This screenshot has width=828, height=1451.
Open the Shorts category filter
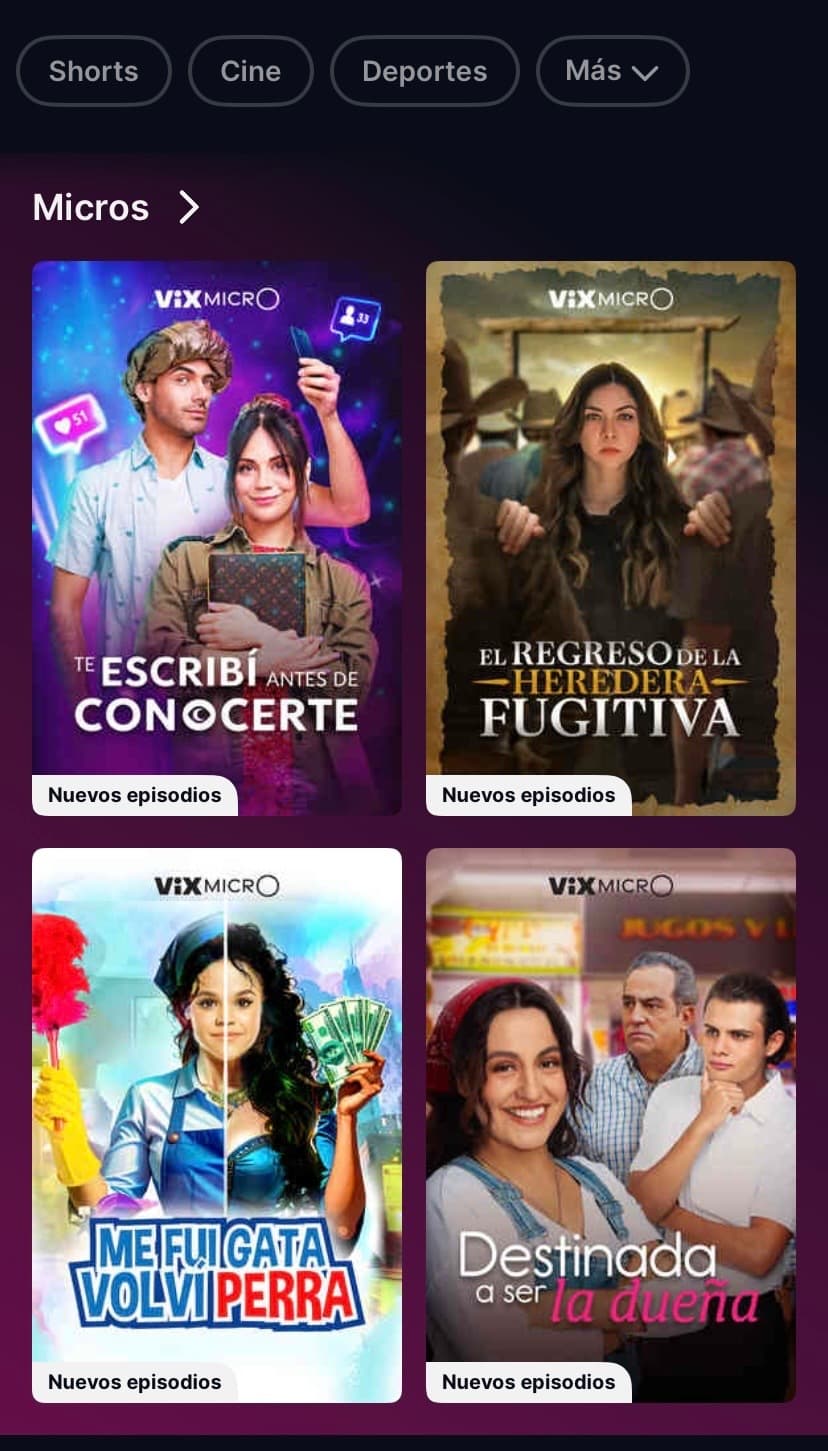click(93, 70)
